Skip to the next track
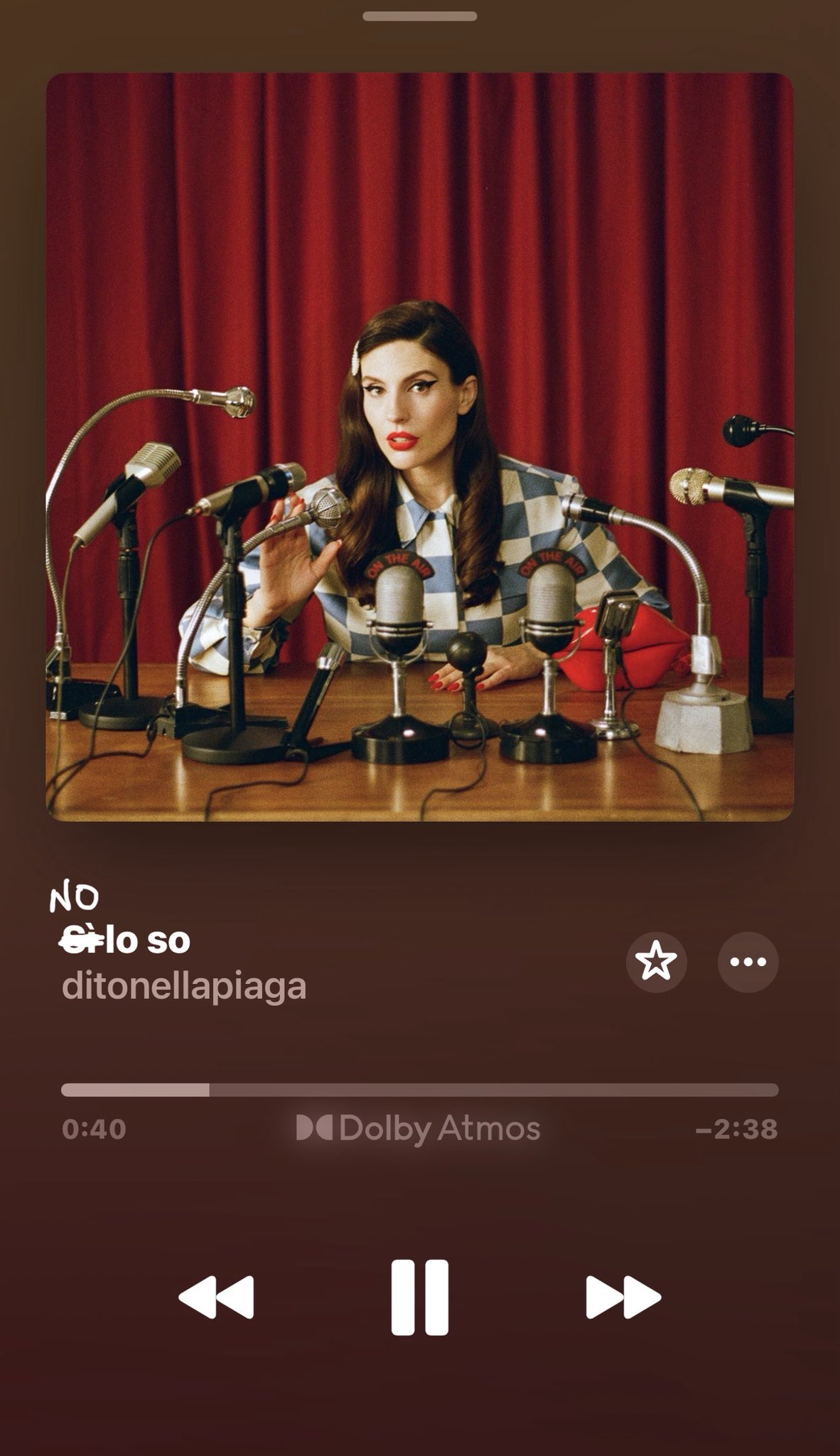 point(623,1297)
